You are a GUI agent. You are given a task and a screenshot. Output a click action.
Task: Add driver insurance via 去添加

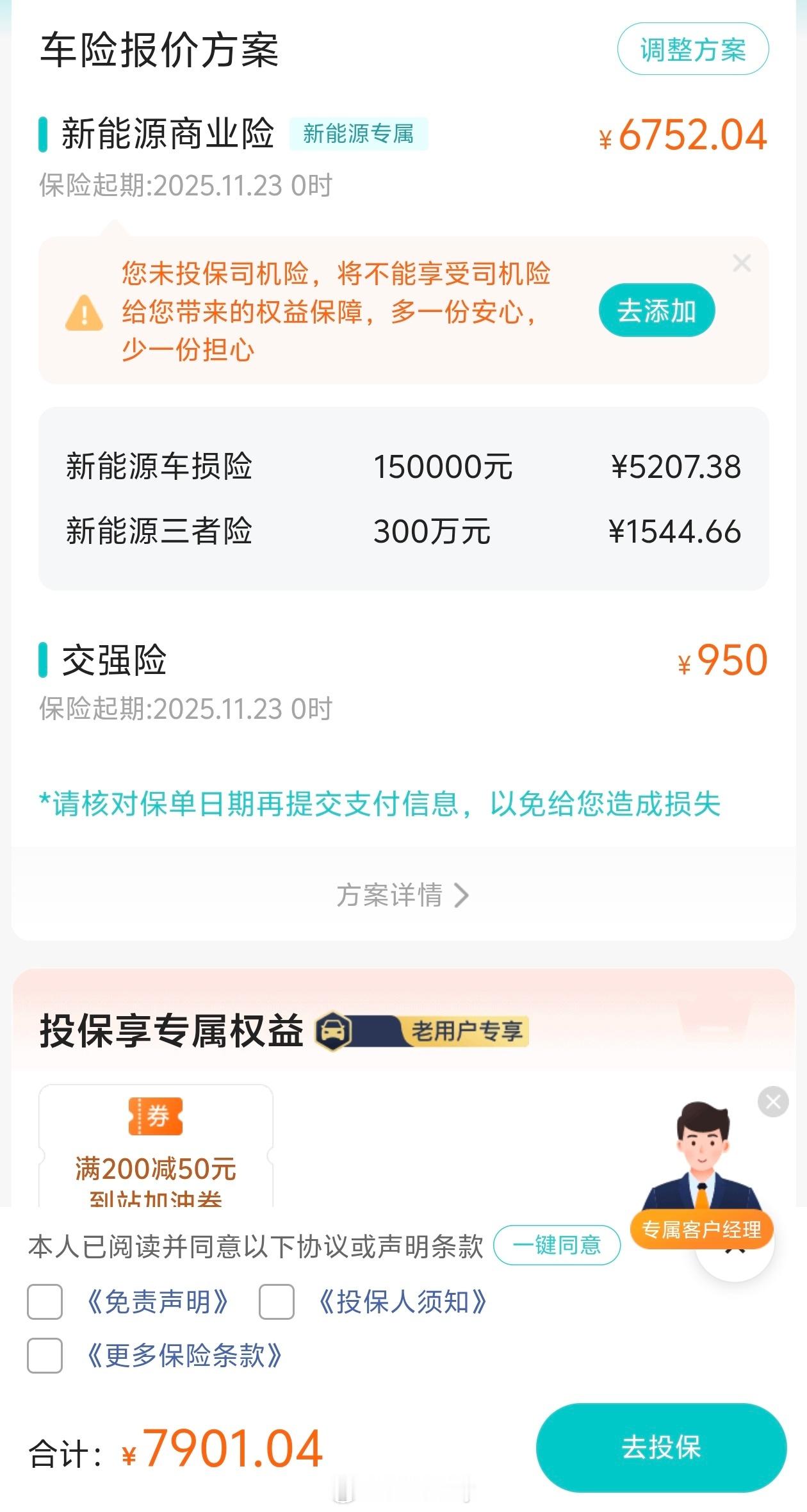[x=656, y=311]
